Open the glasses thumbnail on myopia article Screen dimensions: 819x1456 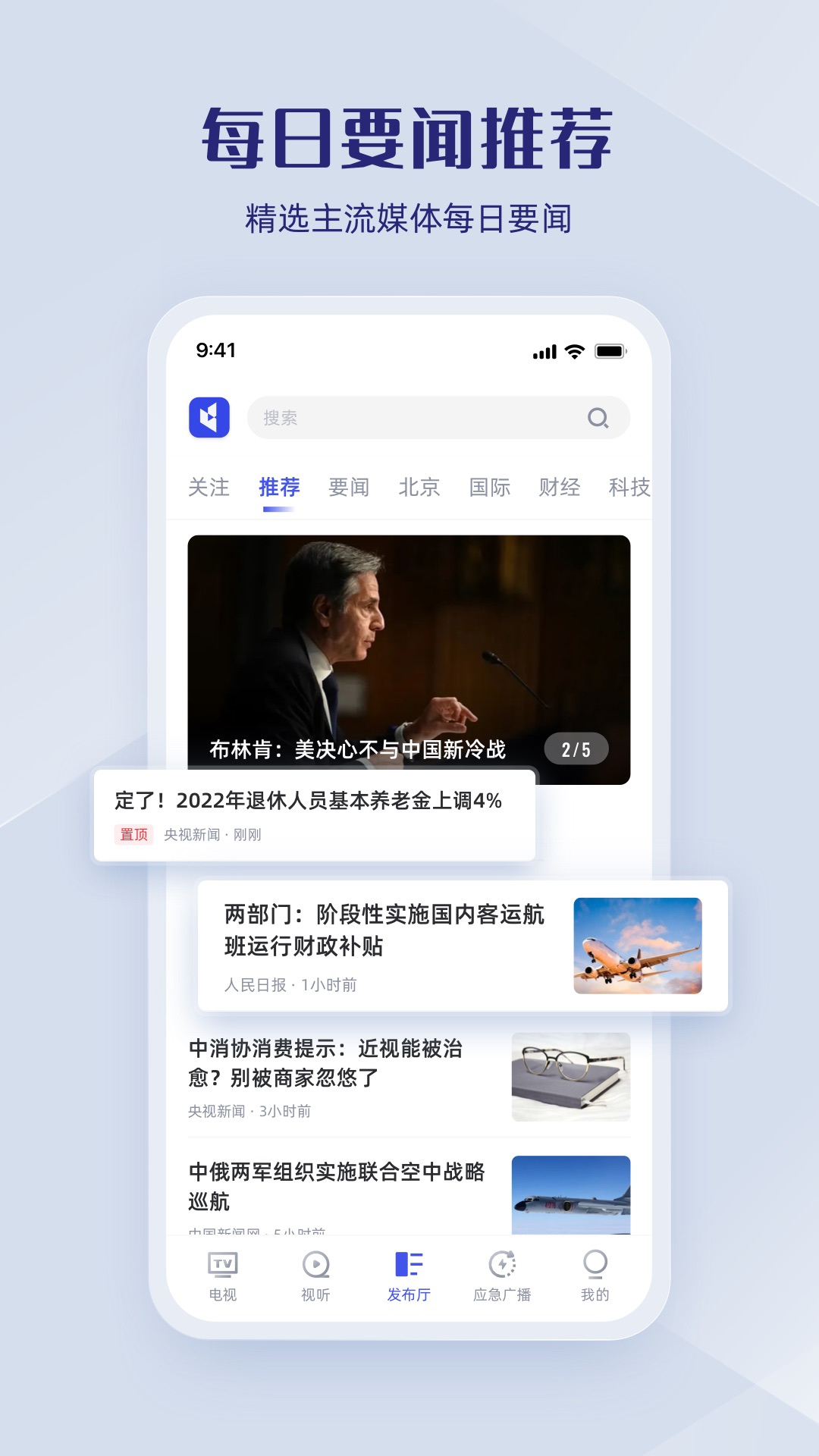(x=570, y=1076)
